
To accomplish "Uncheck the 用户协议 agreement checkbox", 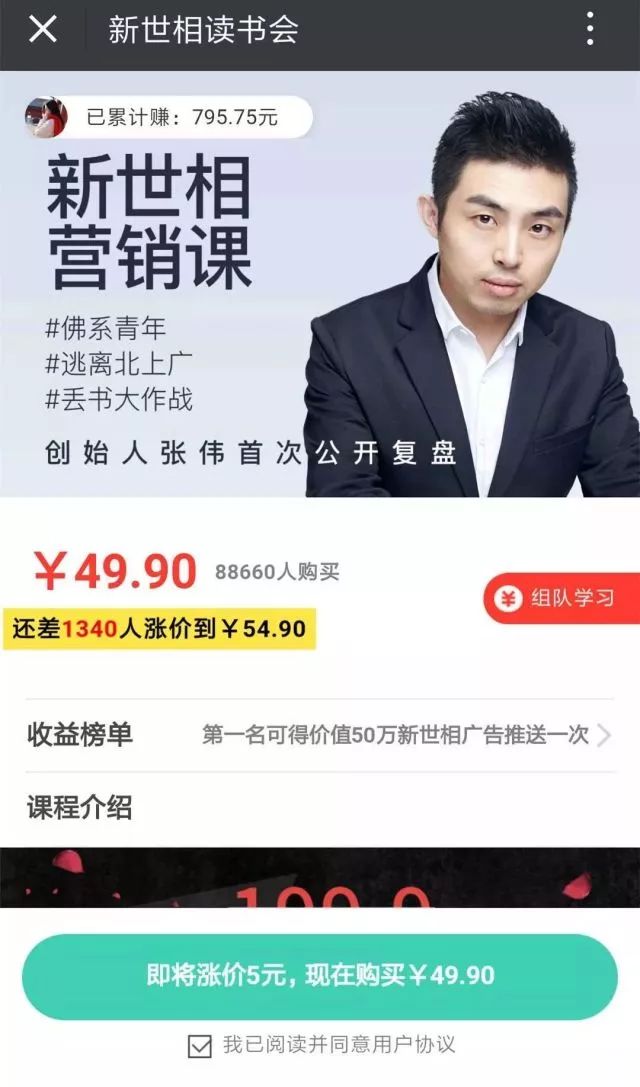I will [200, 1046].
